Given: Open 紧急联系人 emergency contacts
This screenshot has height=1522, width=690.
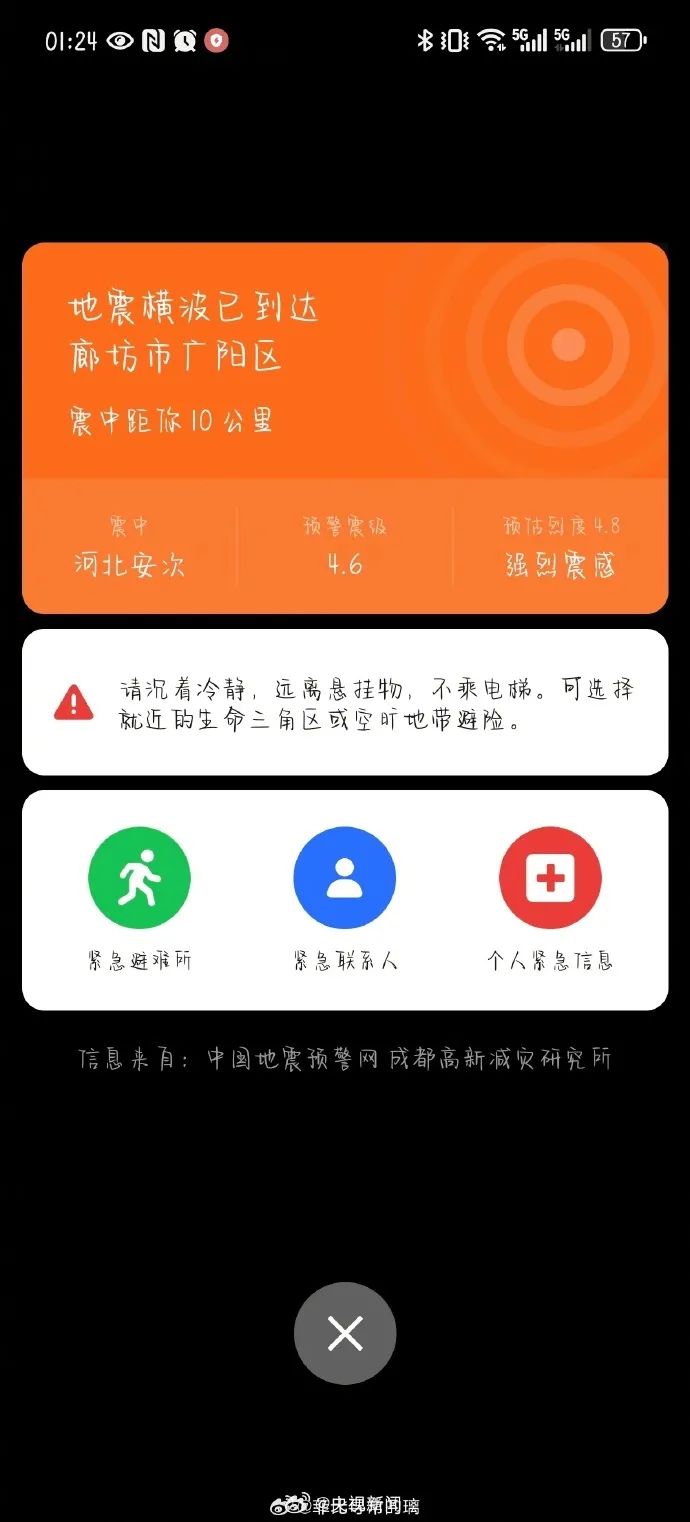Looking at the screenshot, I should 344,878.
